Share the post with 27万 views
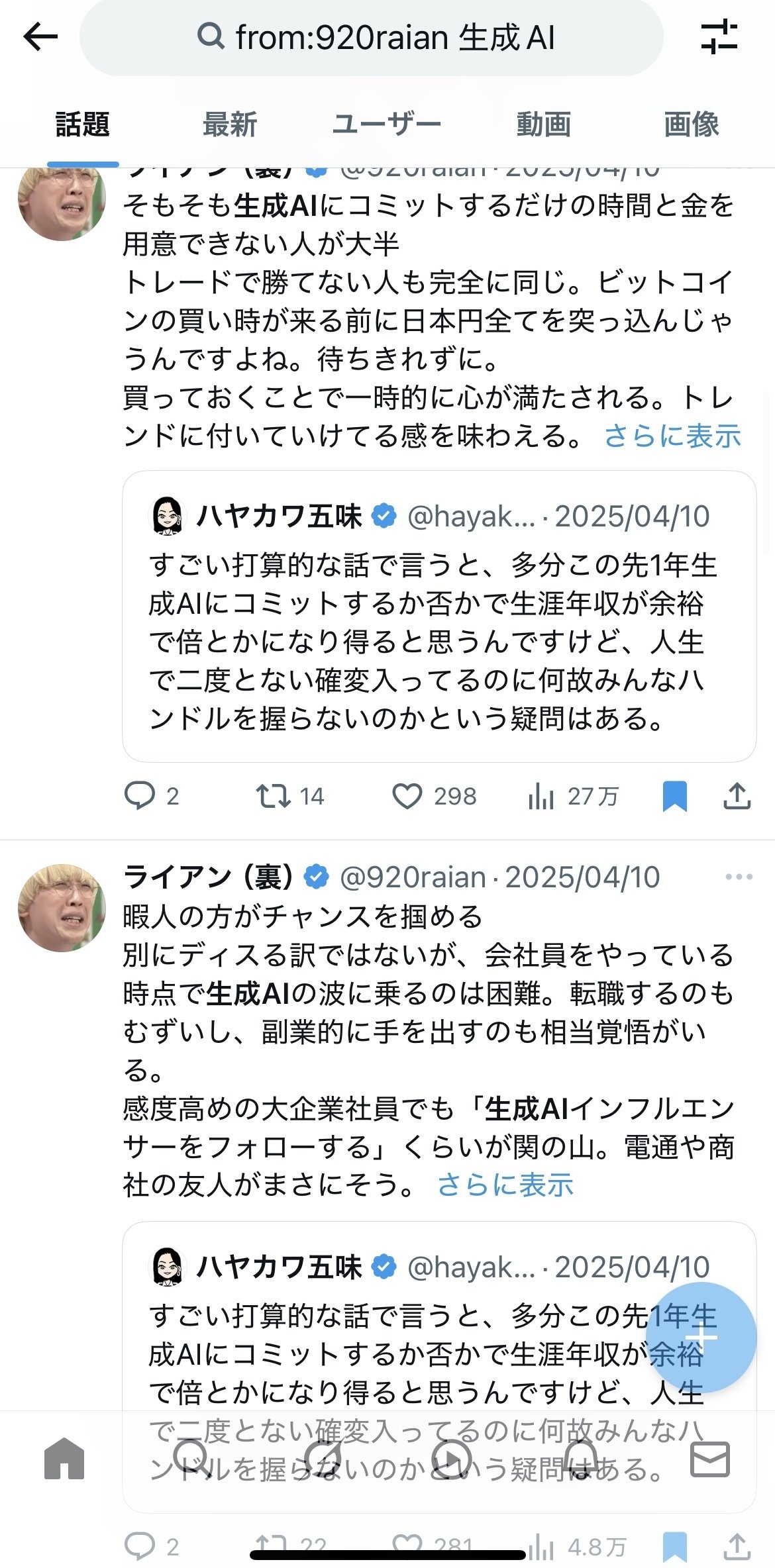 click(737, 796)
